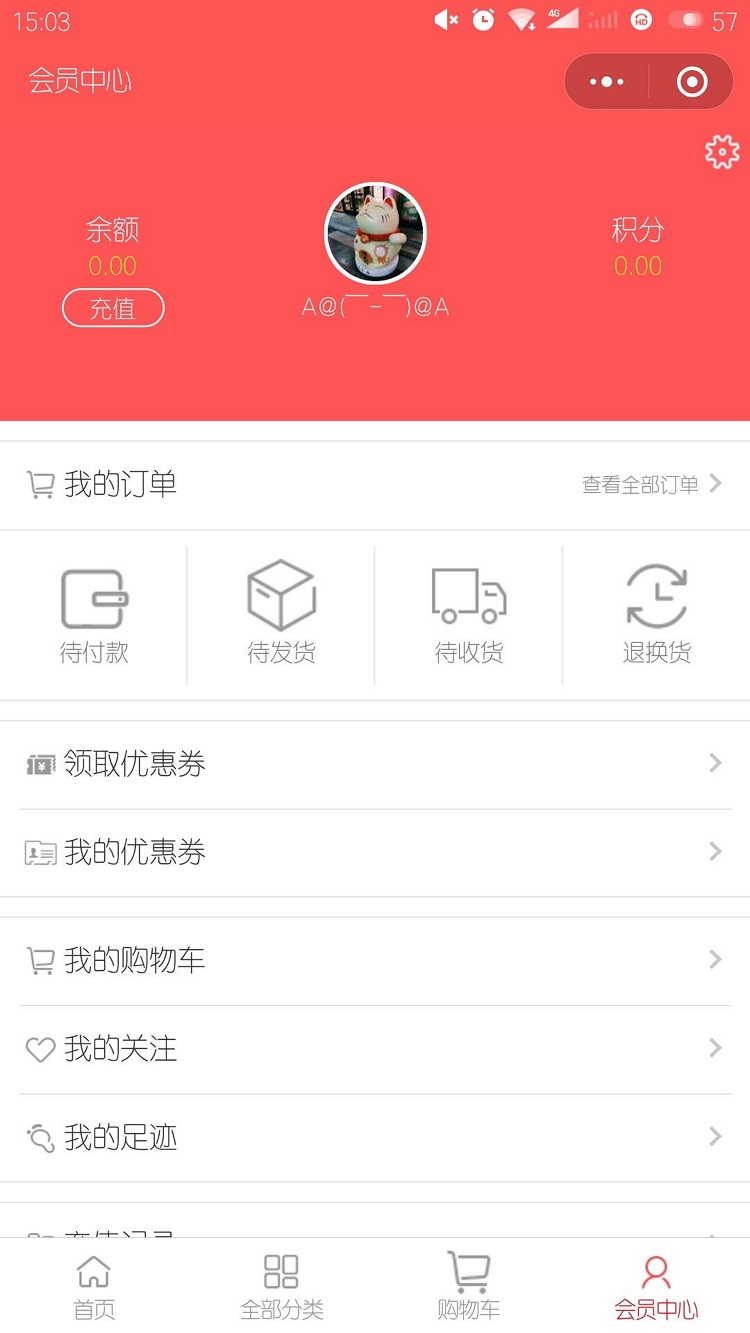The image size is (750, 1333).
Task: Open the profile avatar picture
Action: pos(376,234)
